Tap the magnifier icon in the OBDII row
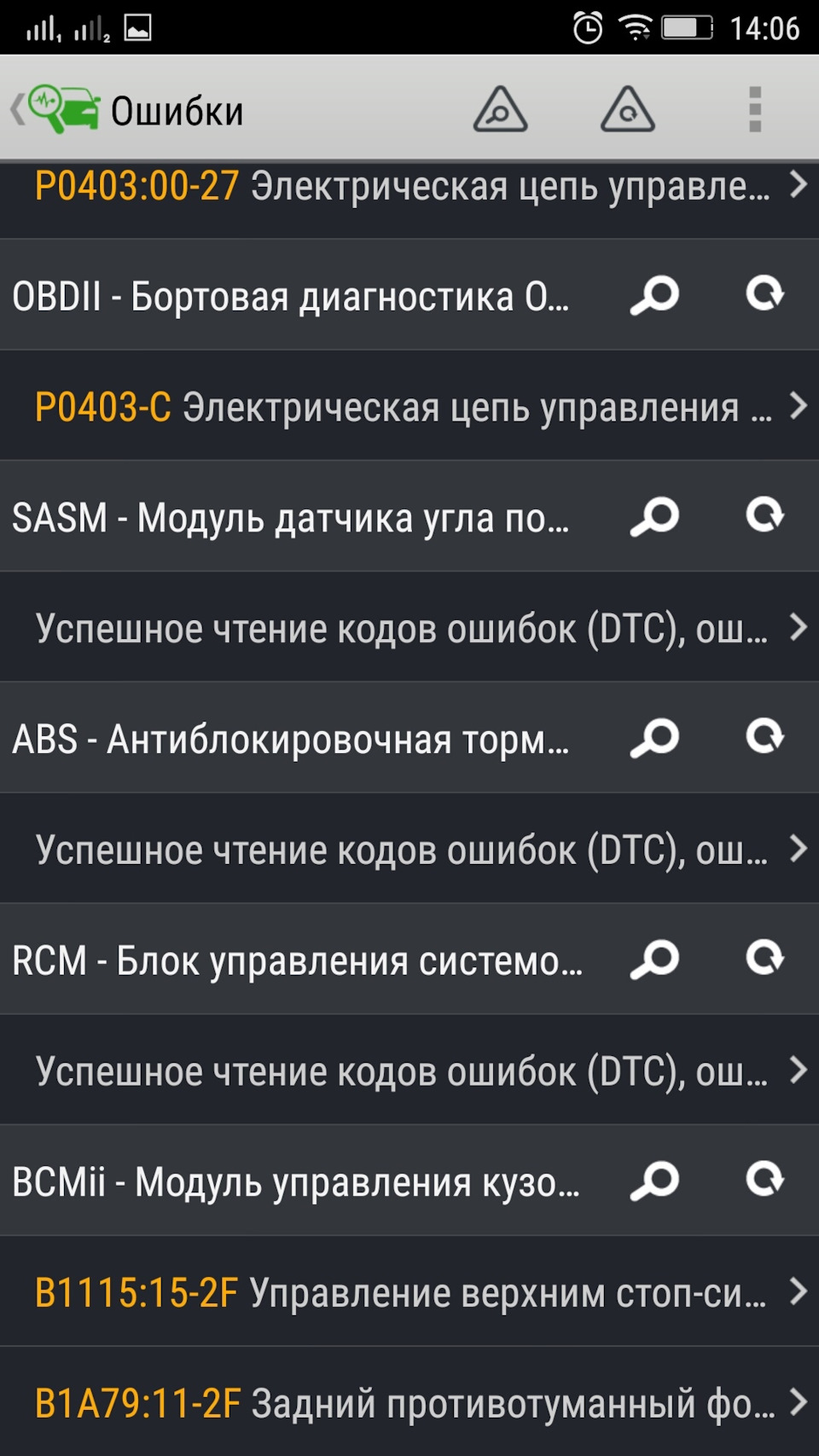819x1456 pixels. (x=654, y=295)
